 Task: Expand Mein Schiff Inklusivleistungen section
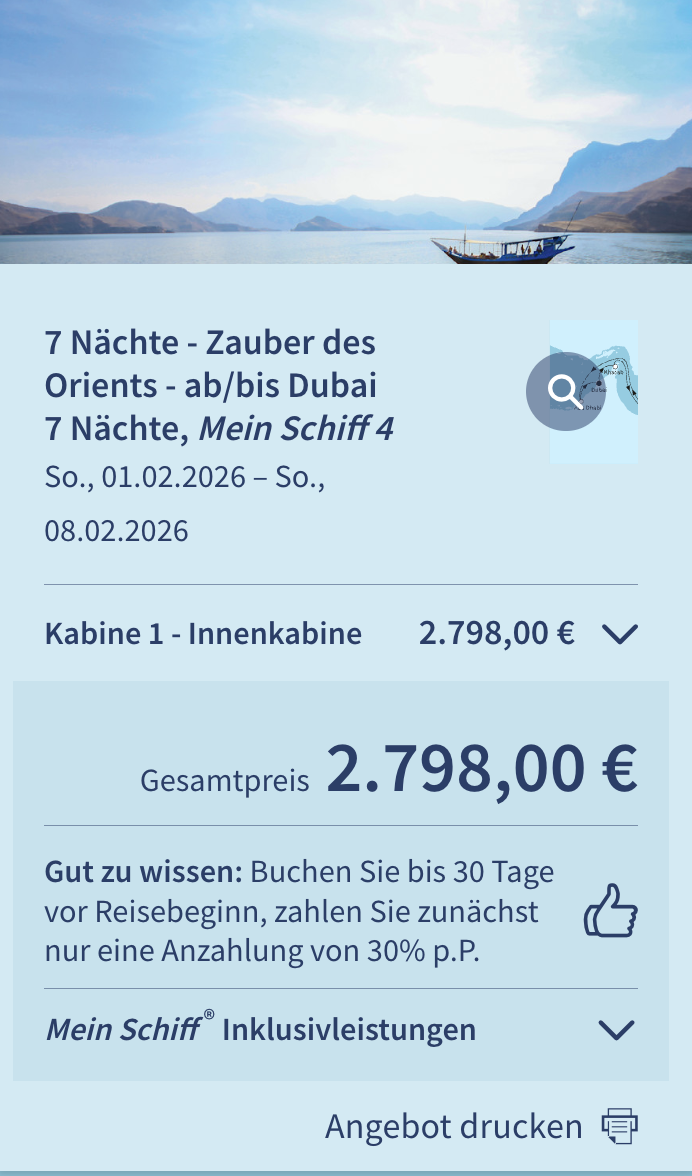point(616,1030)
